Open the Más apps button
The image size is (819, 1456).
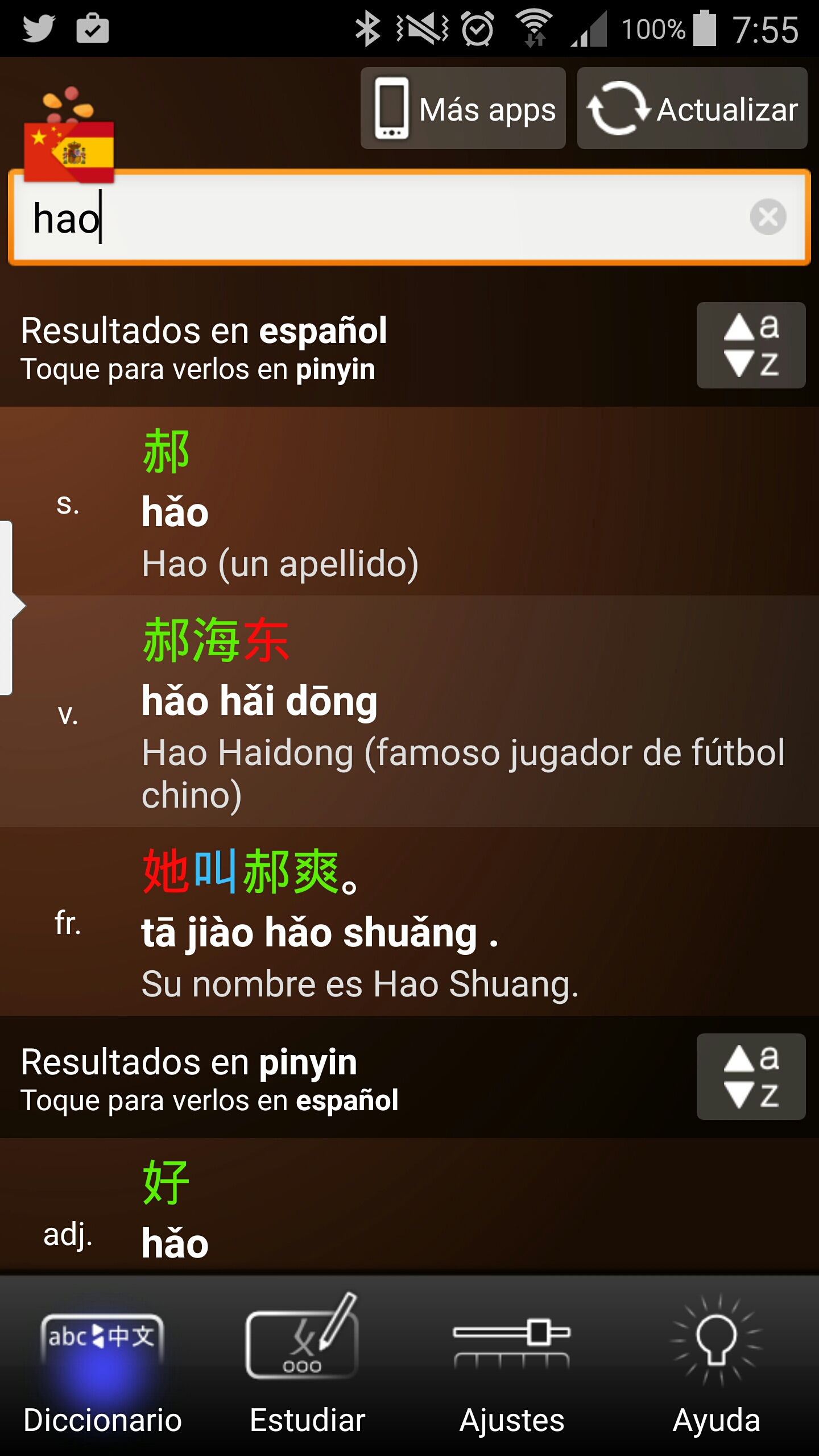click(x=463, y=108)
